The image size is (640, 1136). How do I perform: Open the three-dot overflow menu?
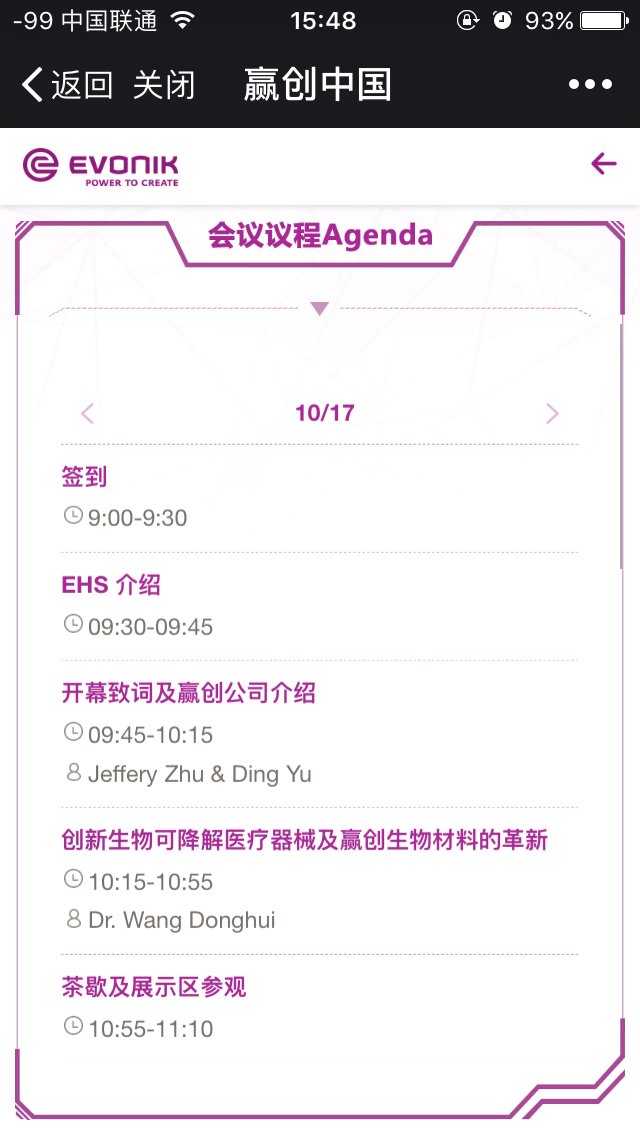589,85
